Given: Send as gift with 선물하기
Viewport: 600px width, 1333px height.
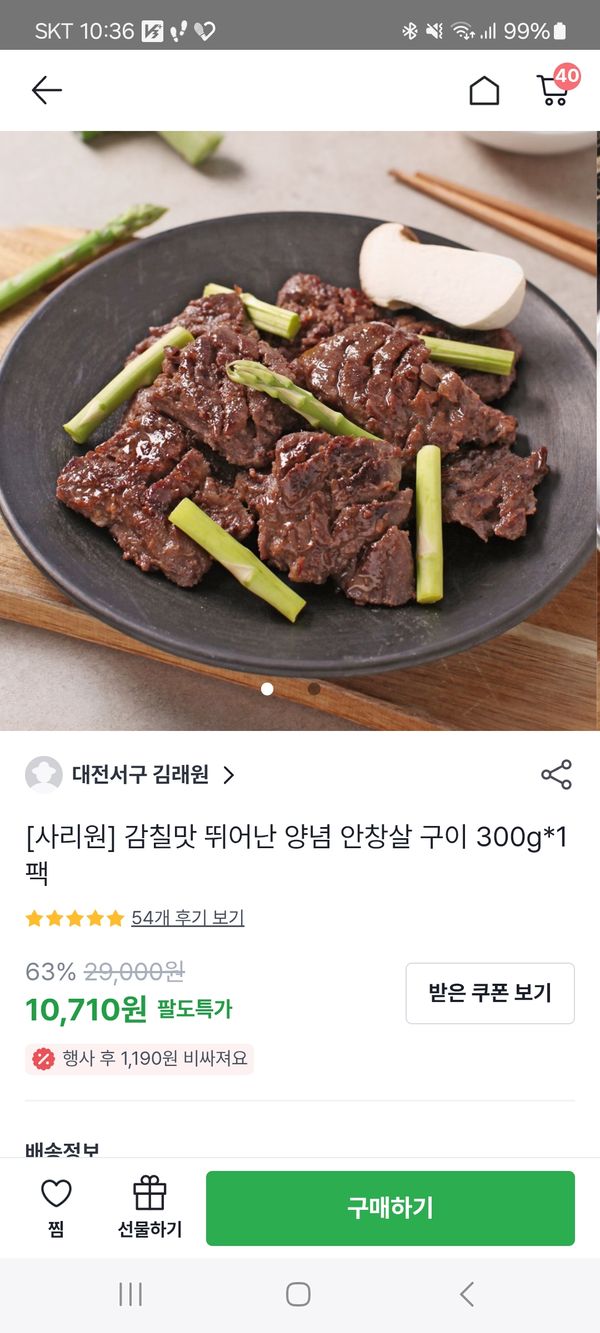Looking at the screenshot, I should pos(149,1207).
